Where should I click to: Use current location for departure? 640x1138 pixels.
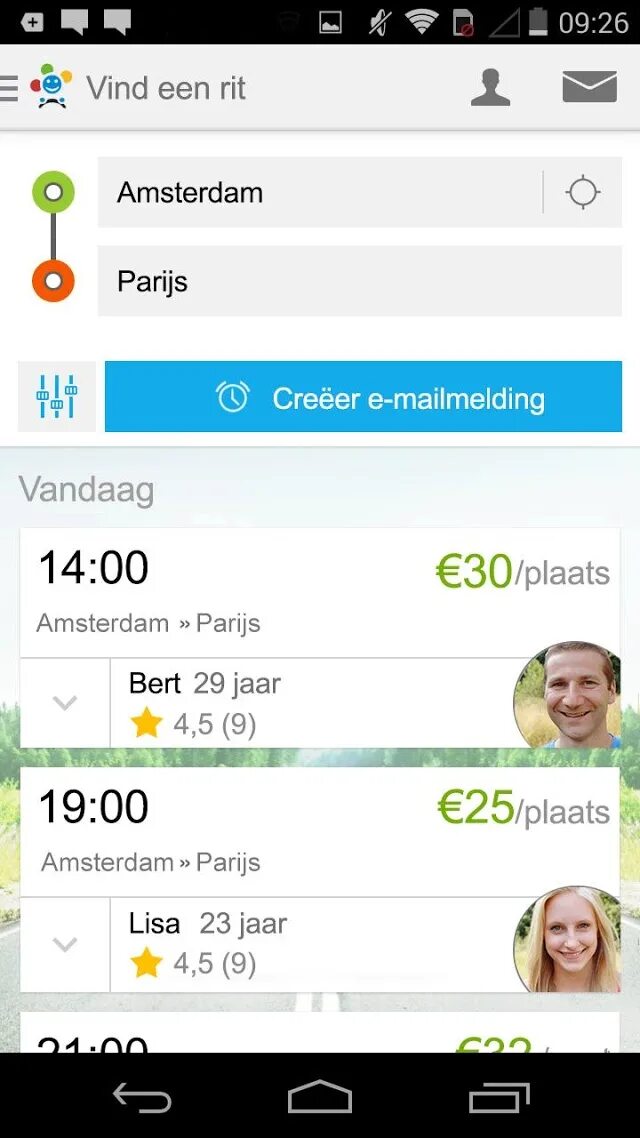click(582, 192)
